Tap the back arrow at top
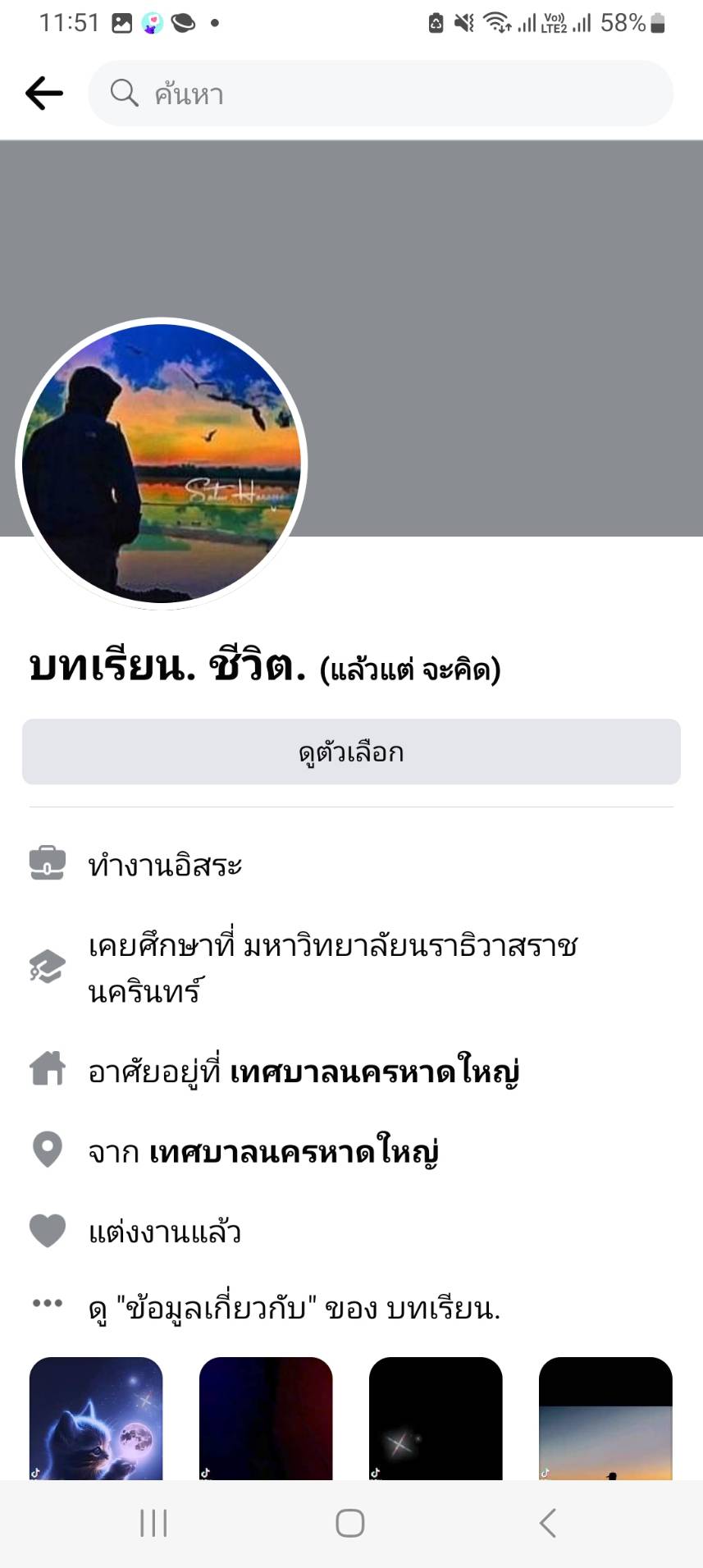 point(44,94)
